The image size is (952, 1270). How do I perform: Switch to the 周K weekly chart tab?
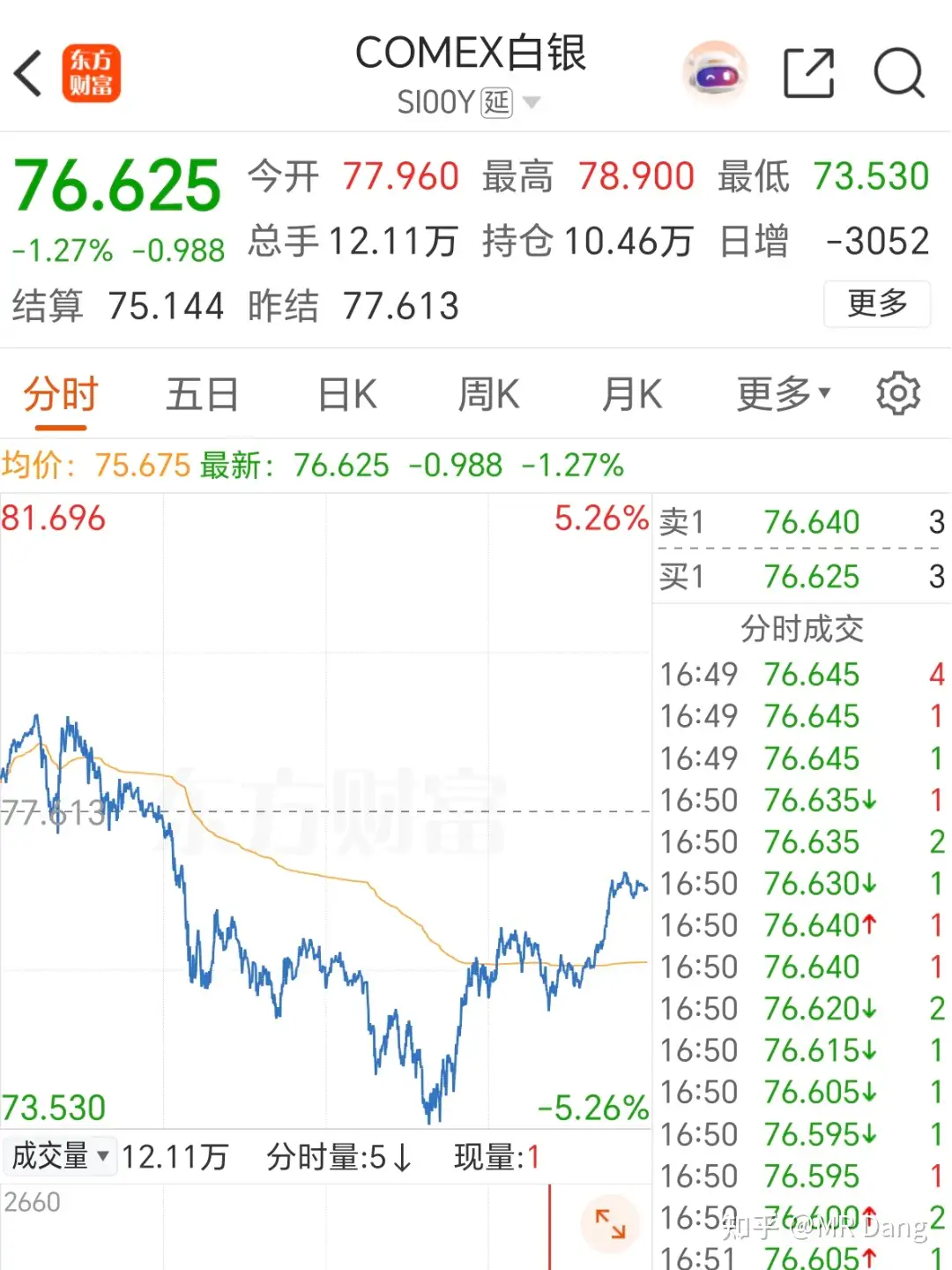[x=487, y=394]
